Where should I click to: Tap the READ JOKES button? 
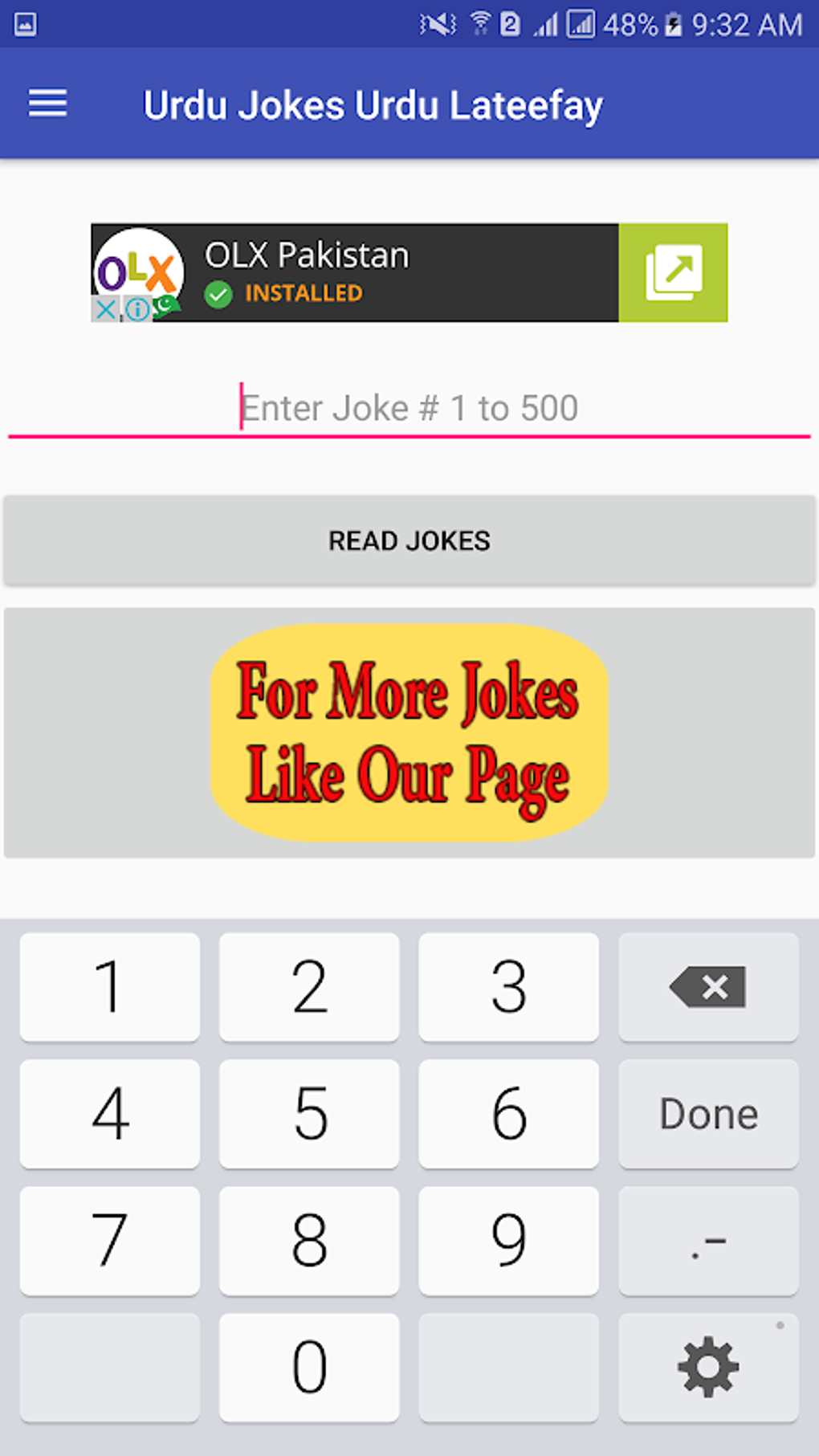tap(409, 540)
